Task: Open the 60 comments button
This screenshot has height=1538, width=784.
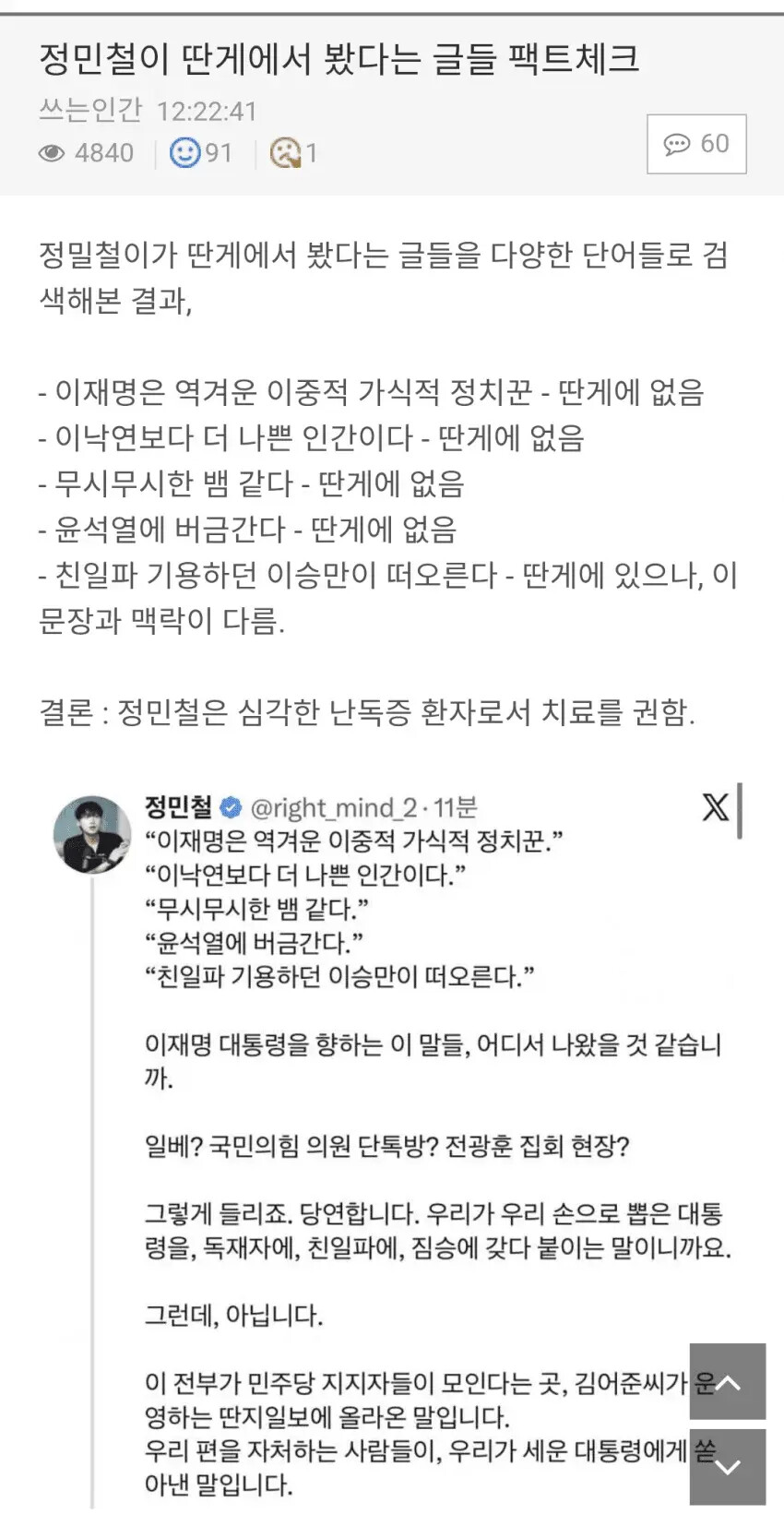Action: (x=696, y=144)
